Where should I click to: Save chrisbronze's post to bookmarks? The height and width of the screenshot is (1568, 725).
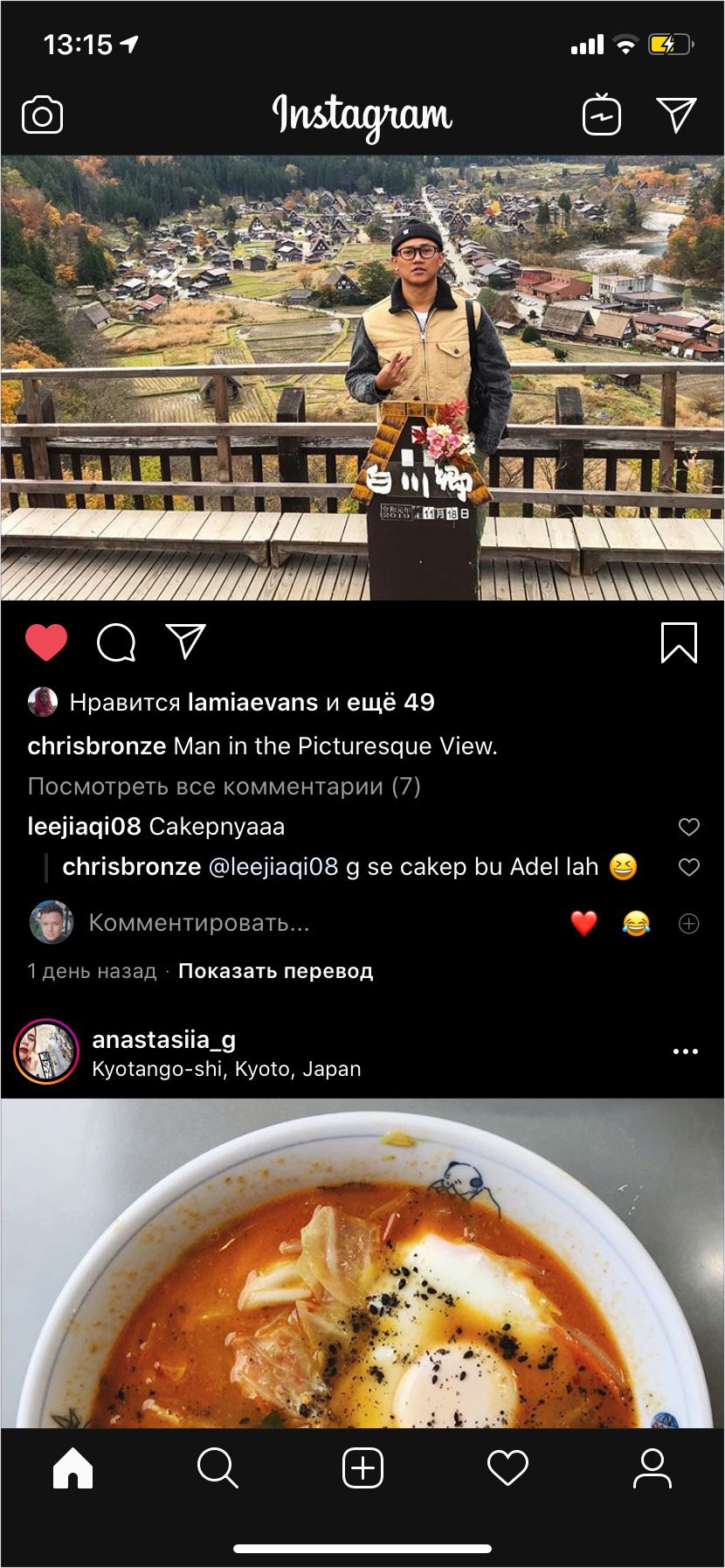[679, 642]
